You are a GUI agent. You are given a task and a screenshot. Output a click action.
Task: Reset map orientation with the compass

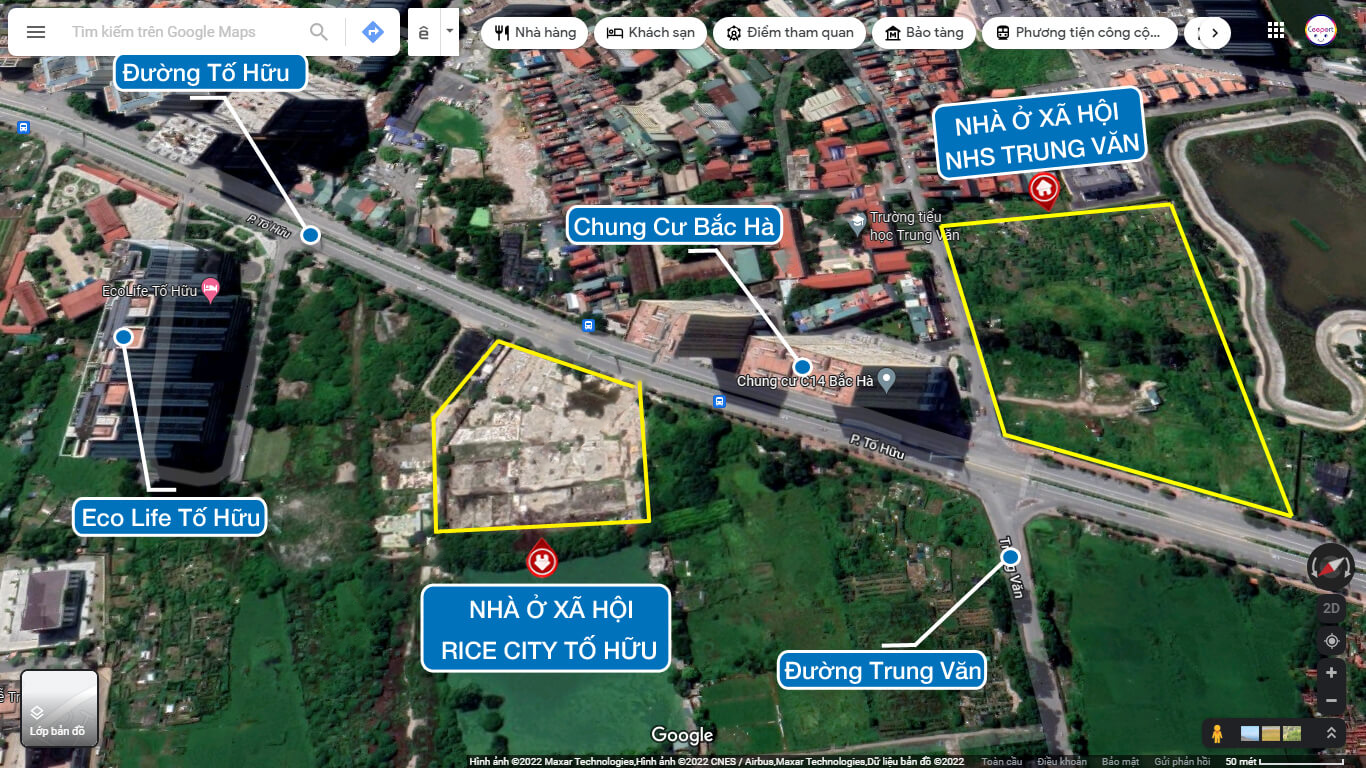1331,567
